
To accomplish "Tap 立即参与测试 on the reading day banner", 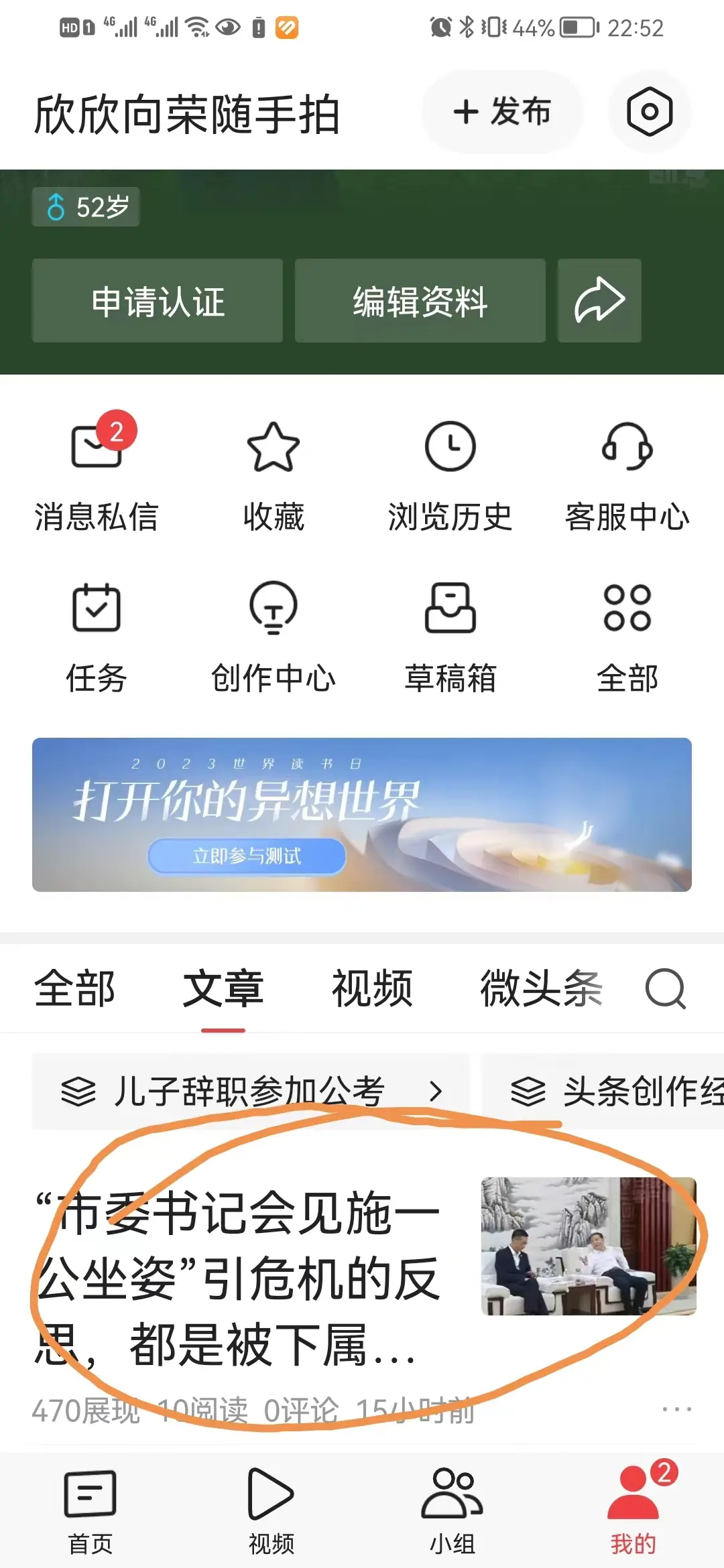I will (247, 856).
